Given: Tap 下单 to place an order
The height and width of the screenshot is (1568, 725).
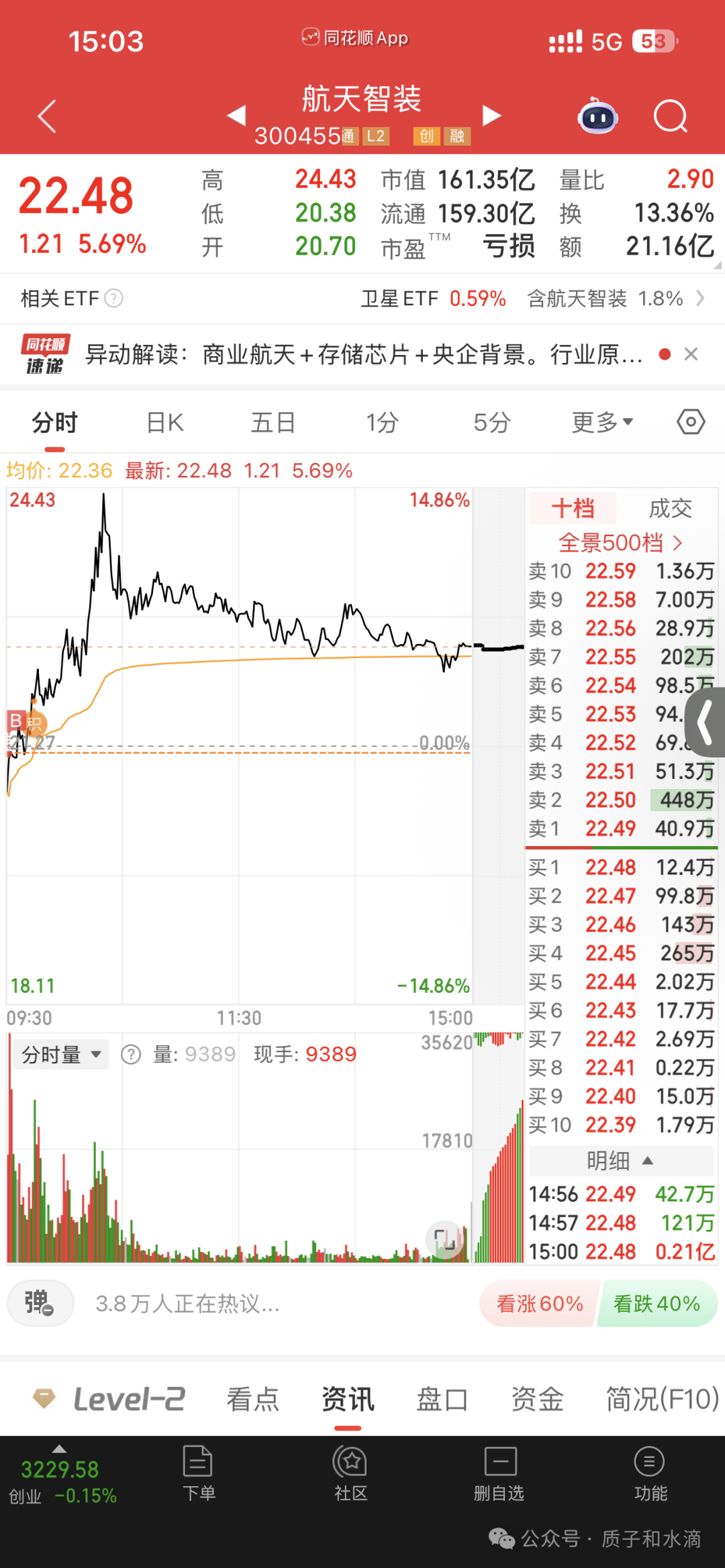Looking at the screenshot, I should click(x=199, y=1474).
